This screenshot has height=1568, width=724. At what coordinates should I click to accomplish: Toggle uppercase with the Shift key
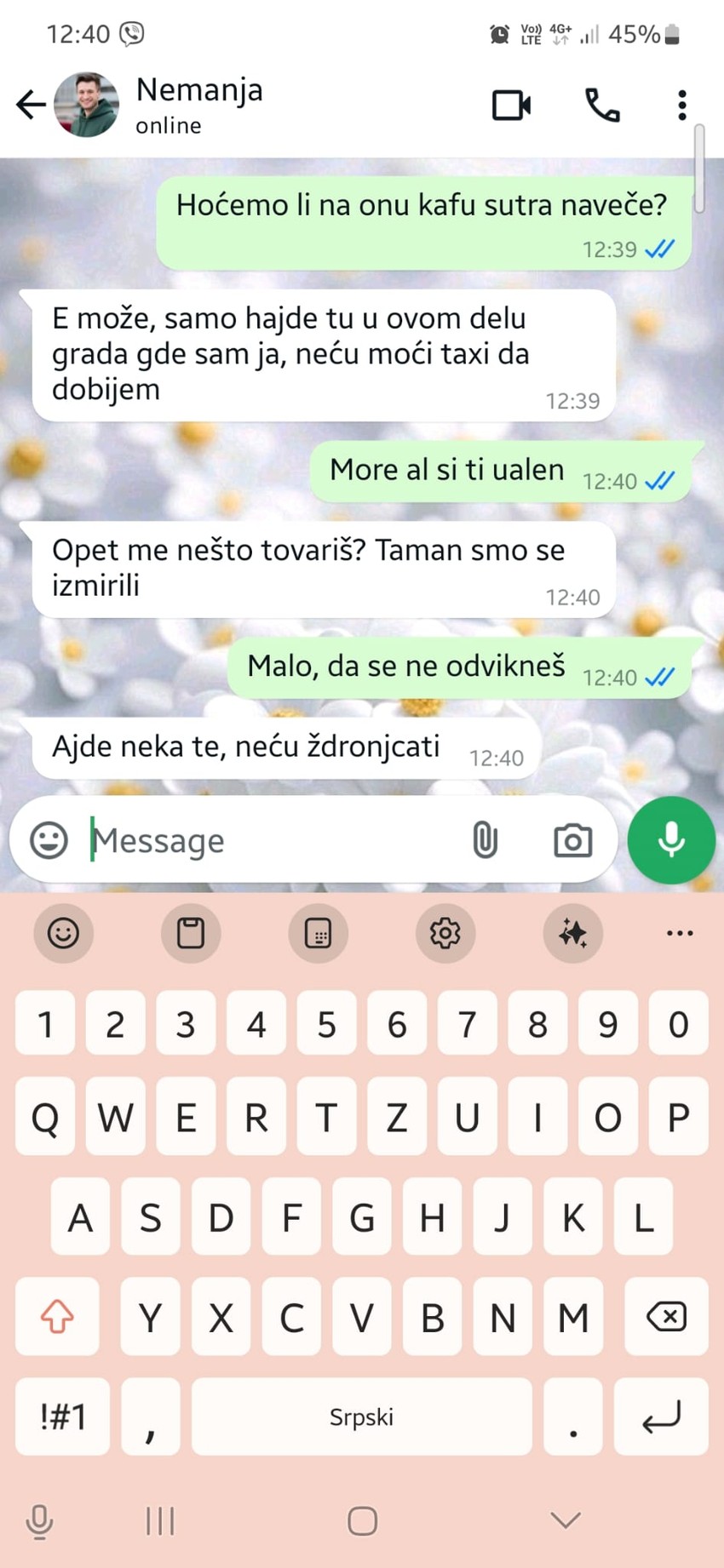pyautogui.click(x=57, y=1318)
